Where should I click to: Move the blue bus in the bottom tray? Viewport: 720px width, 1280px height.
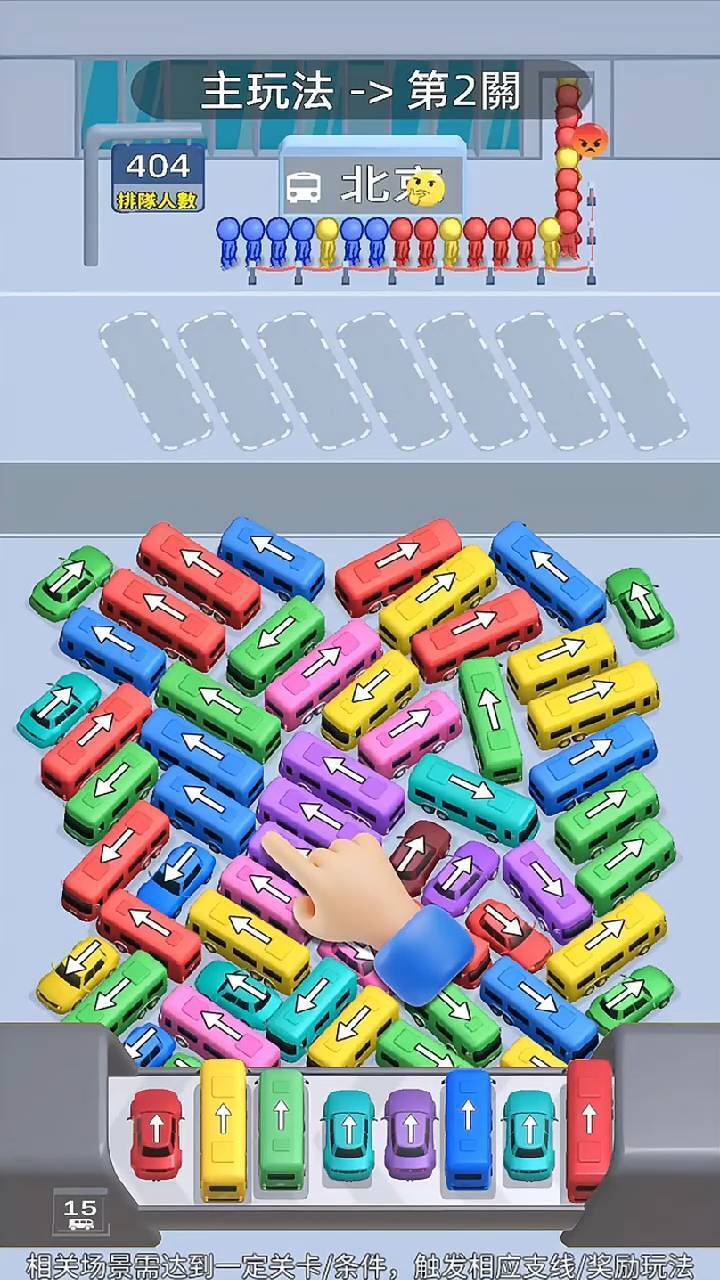tap(469, 1128)
